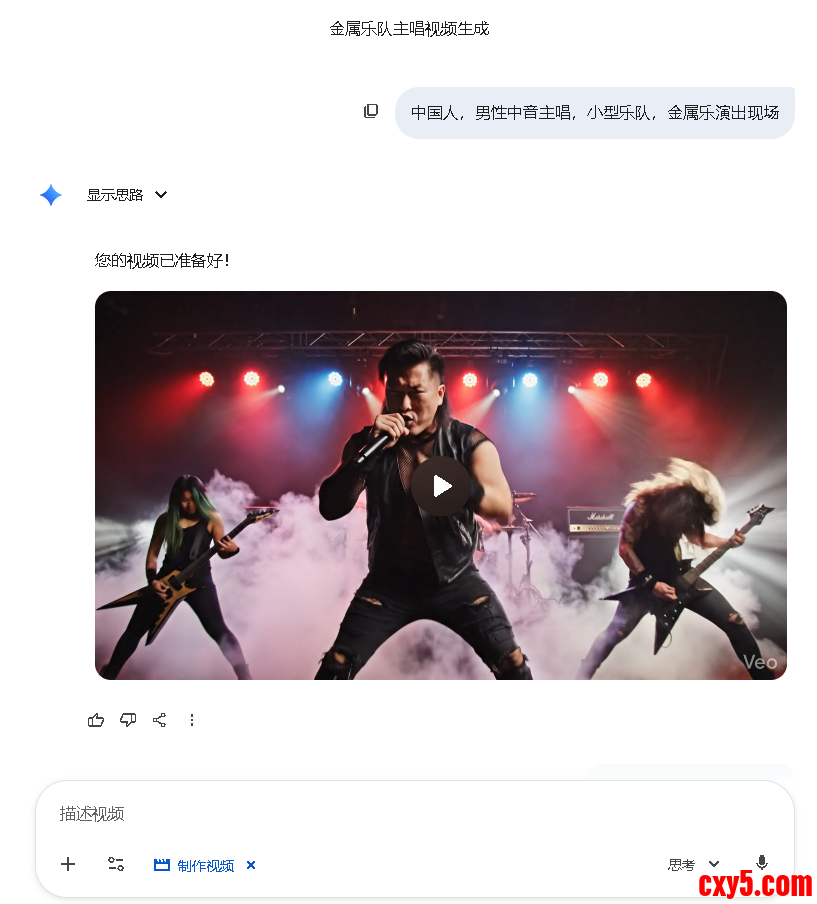The width and height of the screenshot is (817, 904).
Task: Open the three-dot more options menu
Action: pyautogui.click(x=191, y=719)
